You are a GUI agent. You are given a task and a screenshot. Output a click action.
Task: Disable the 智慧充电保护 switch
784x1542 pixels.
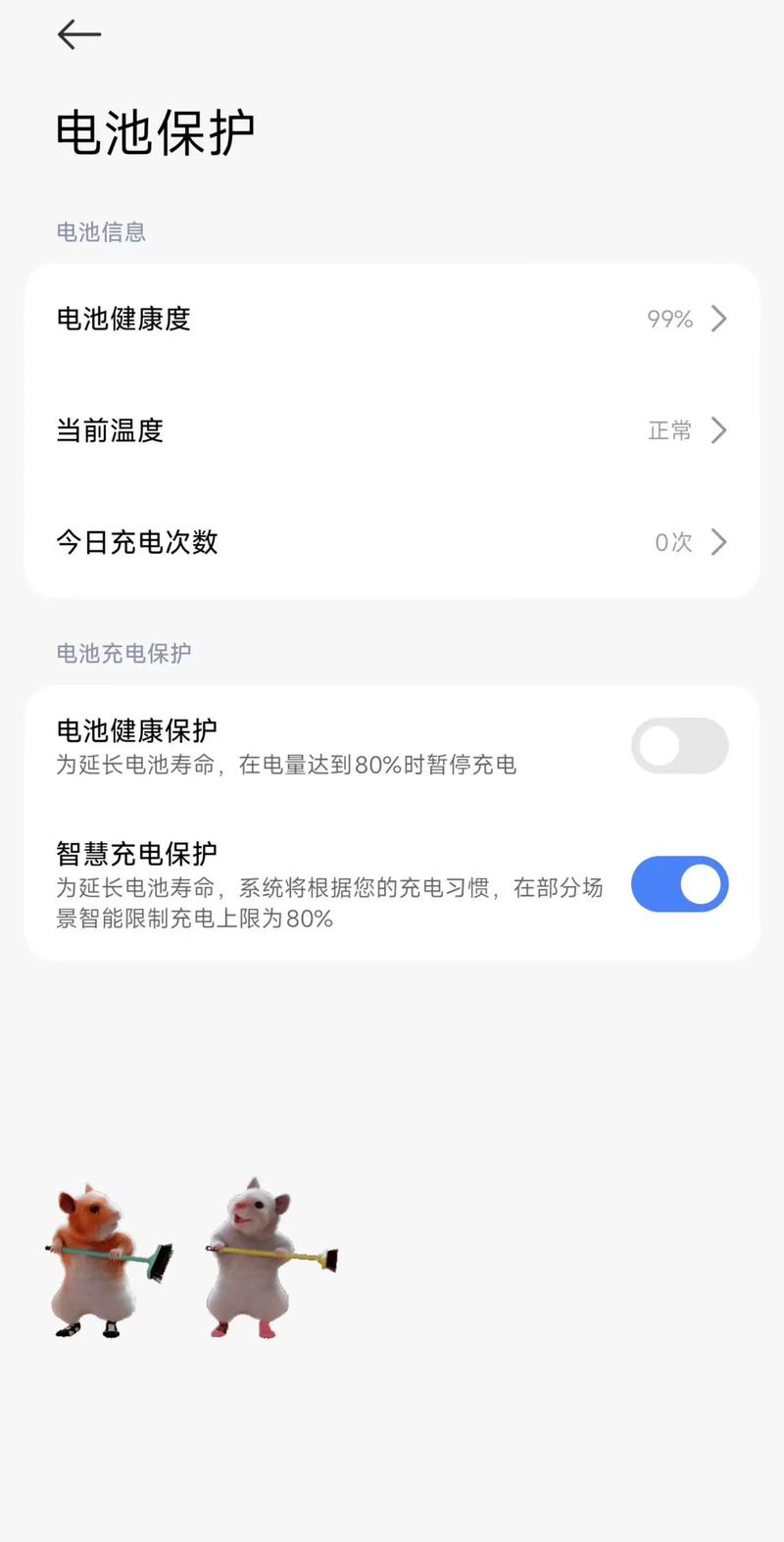[x=679, y=884]
